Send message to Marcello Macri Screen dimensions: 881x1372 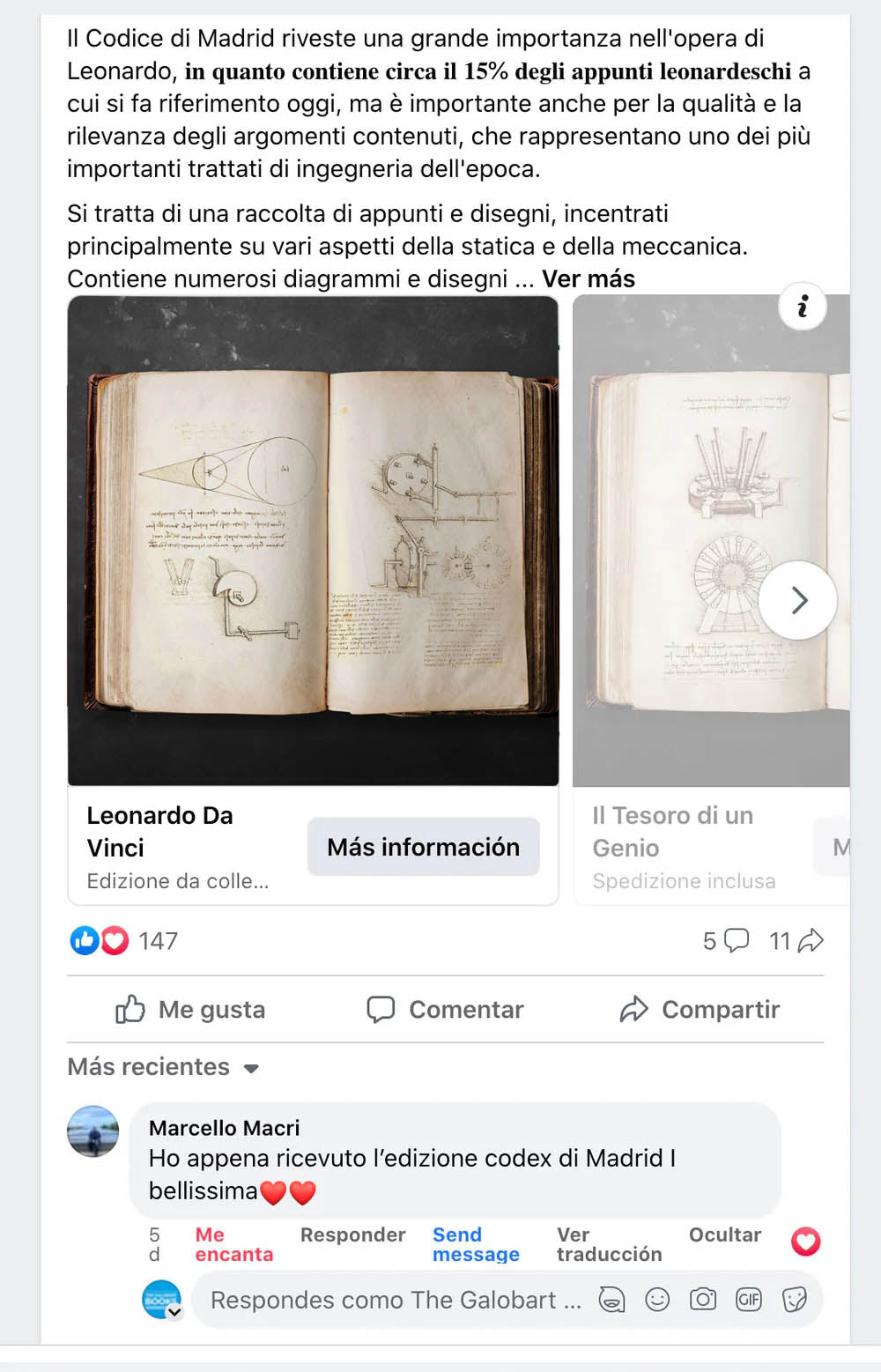point(476,1244)
